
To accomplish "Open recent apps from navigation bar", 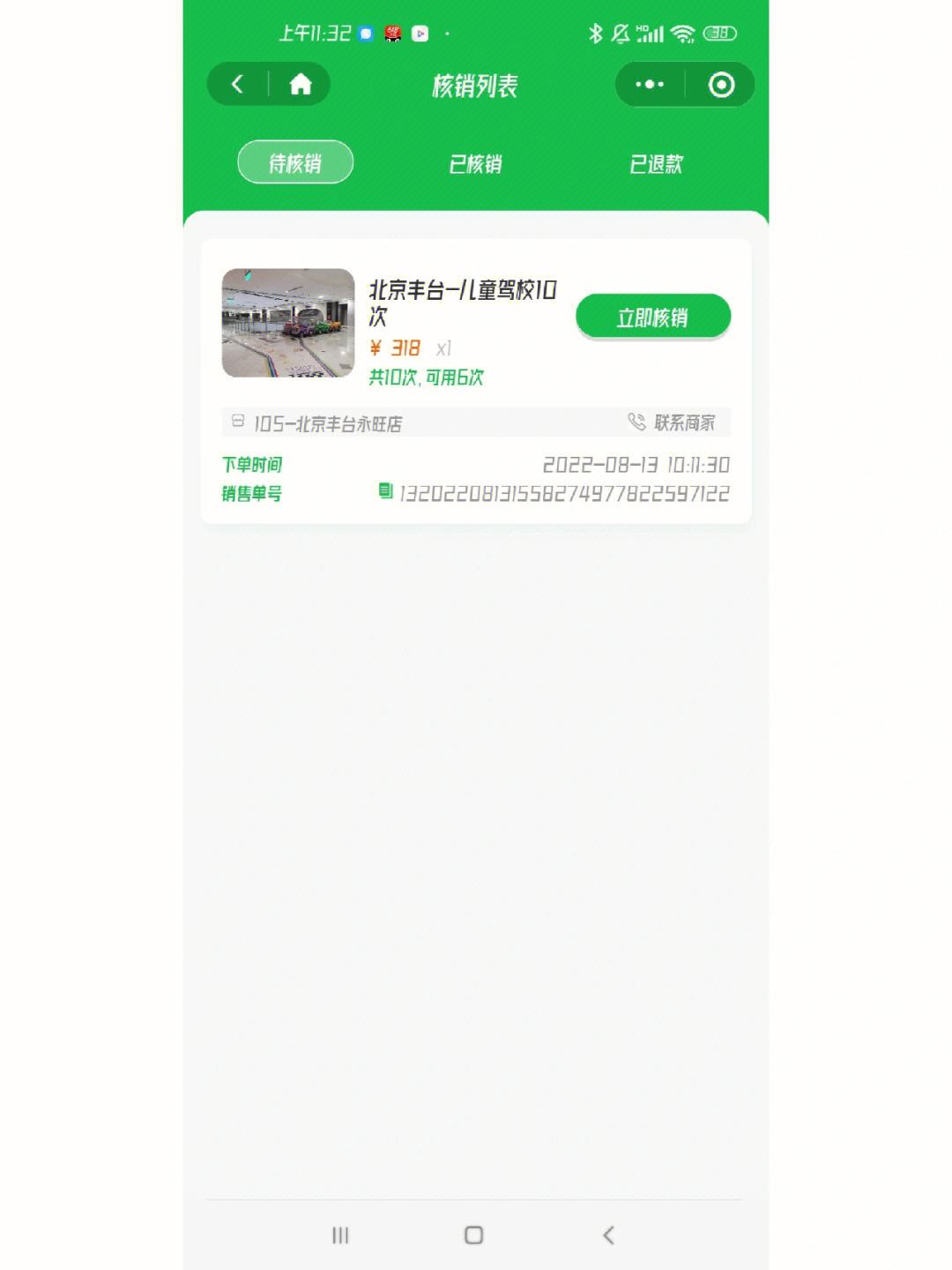I will [x=340, y=1235].
